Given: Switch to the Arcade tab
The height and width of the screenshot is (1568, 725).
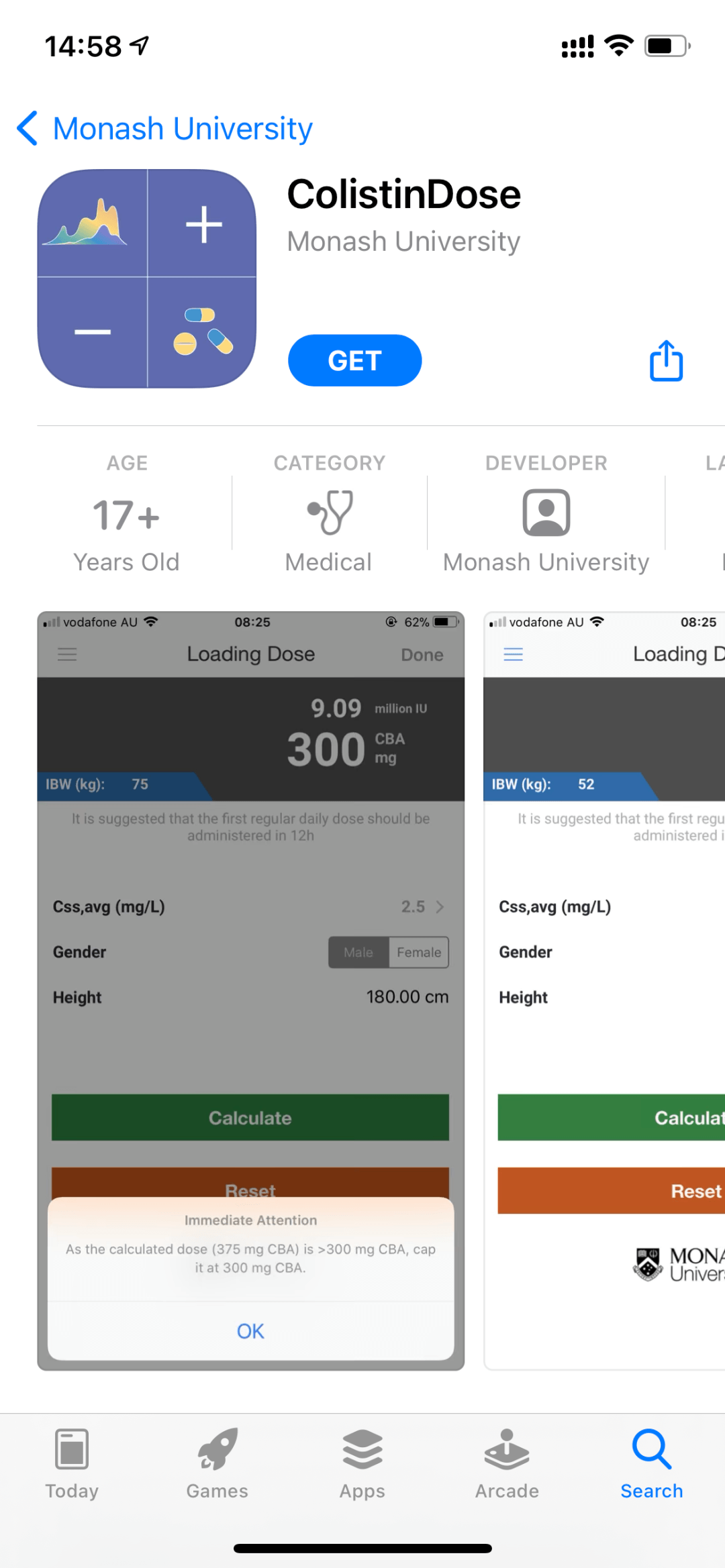Looking at the screenshot, I should [507, 1464].
